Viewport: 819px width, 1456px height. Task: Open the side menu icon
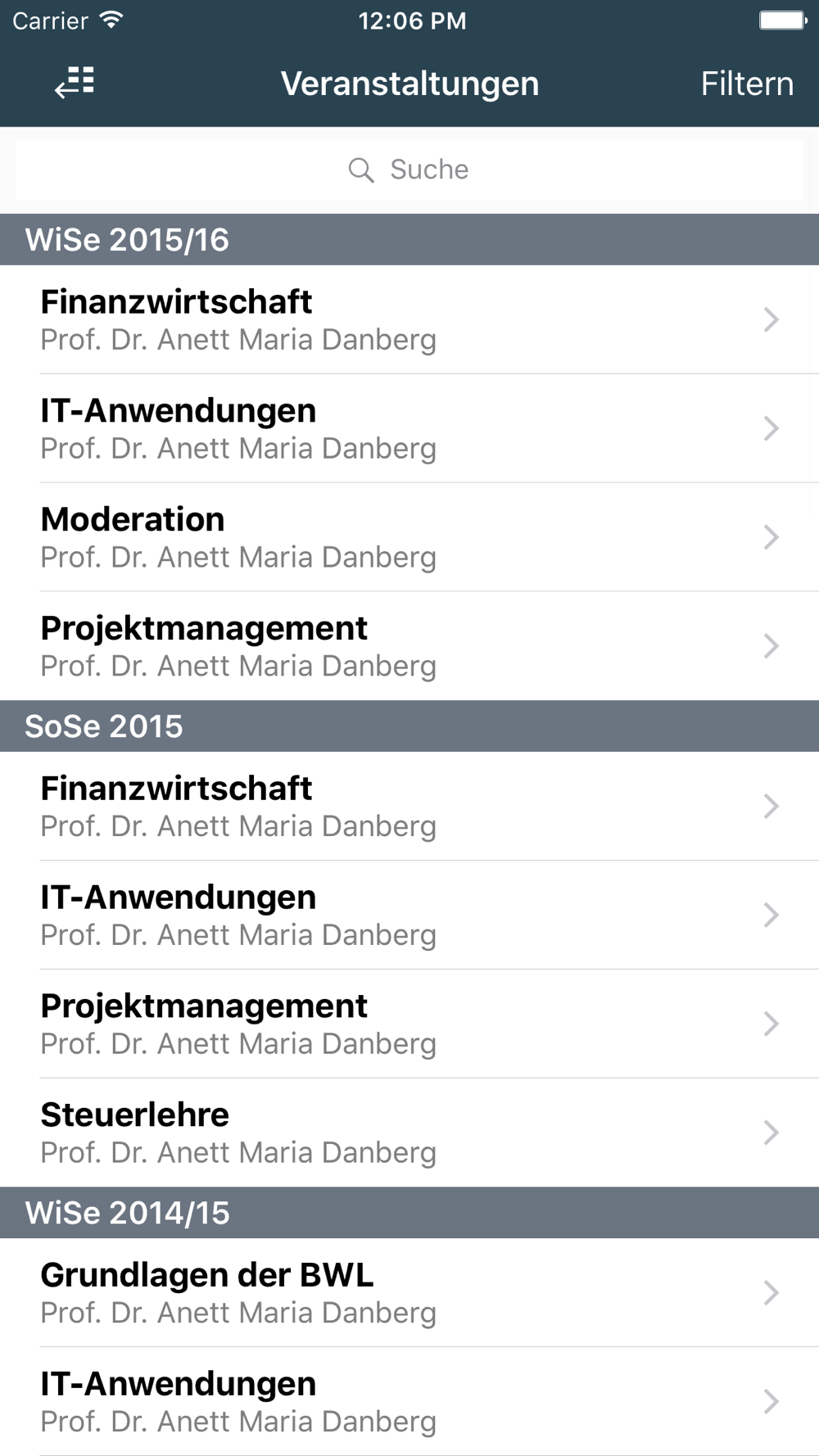tap(75, 83)
